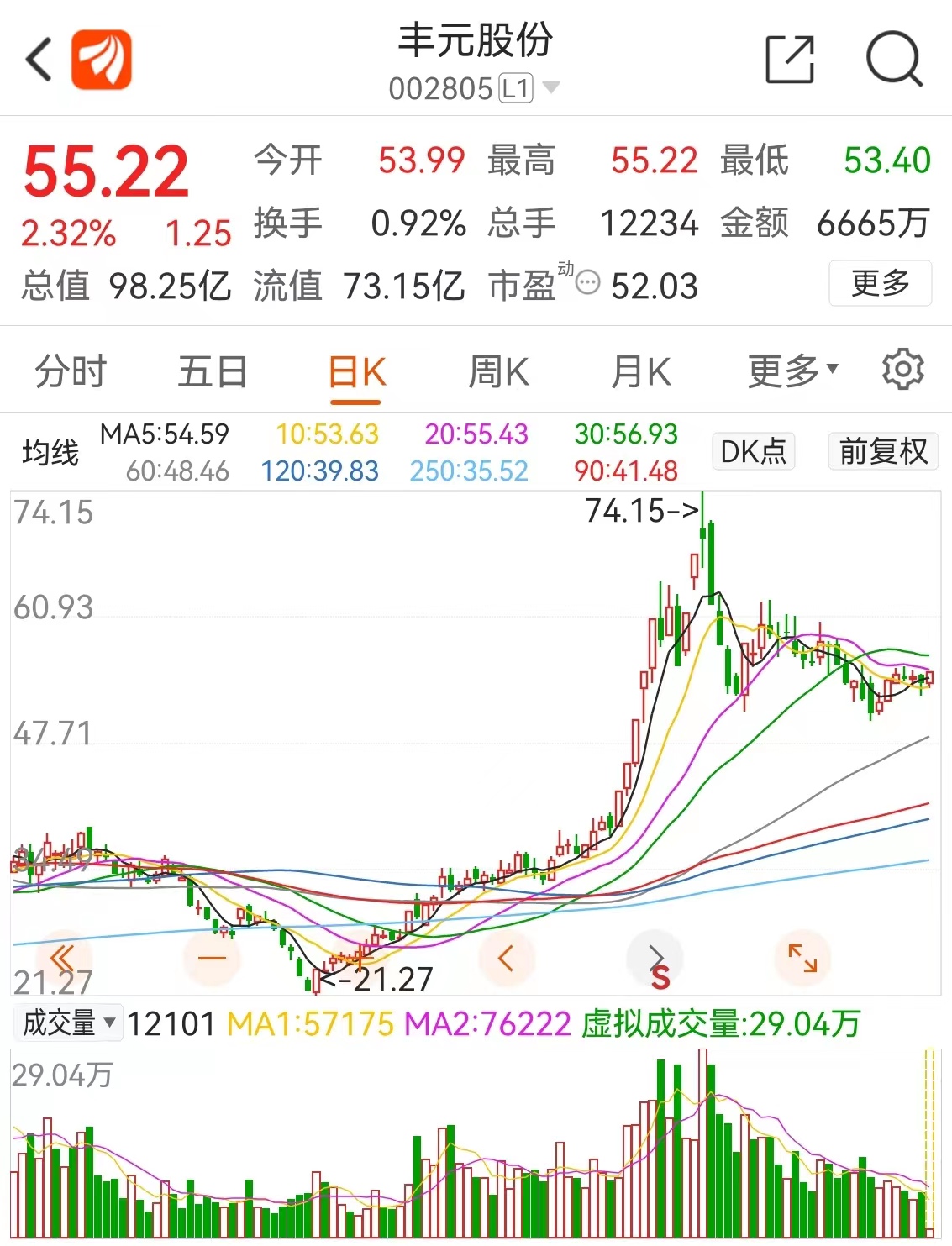Jump to earliest data with double-left arrow

pos(63,958)
